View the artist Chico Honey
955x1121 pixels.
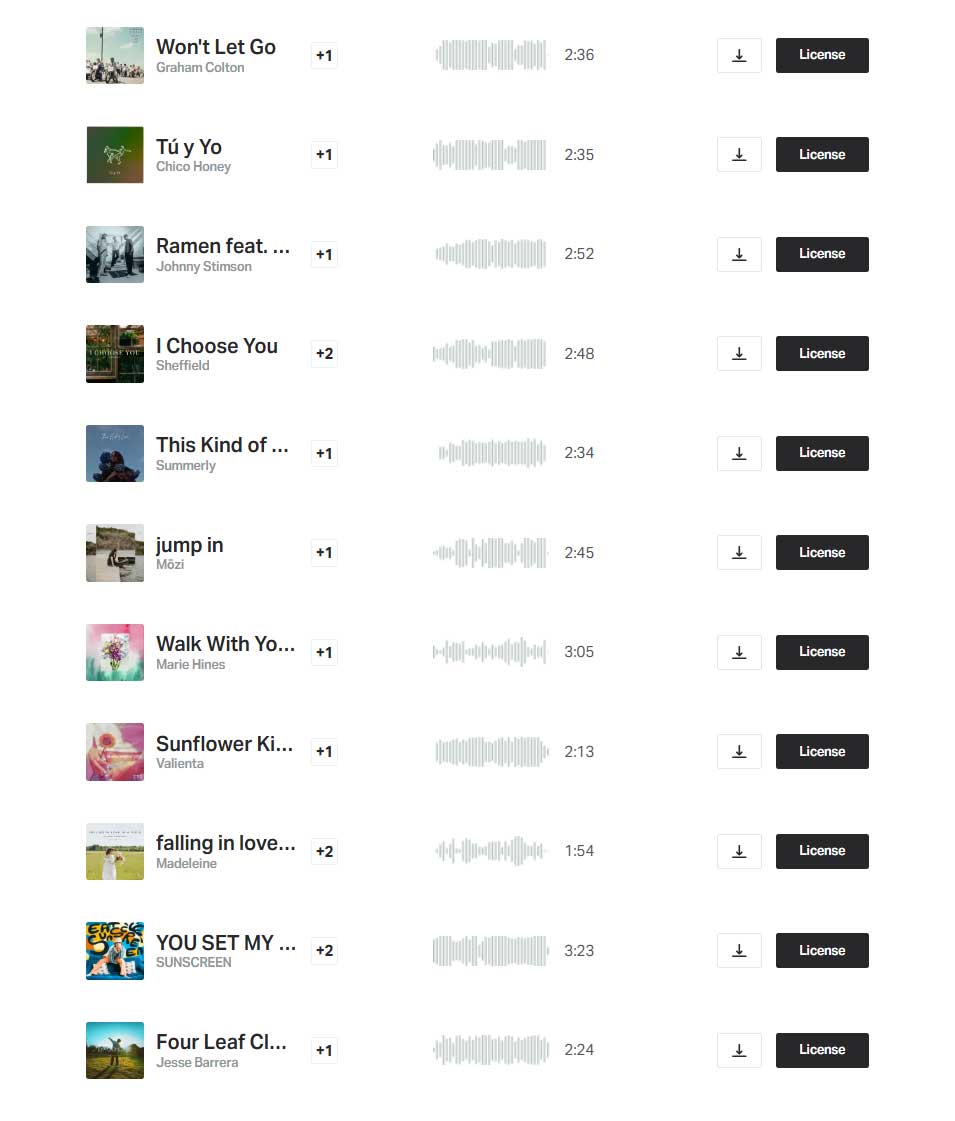pos(193,167)
